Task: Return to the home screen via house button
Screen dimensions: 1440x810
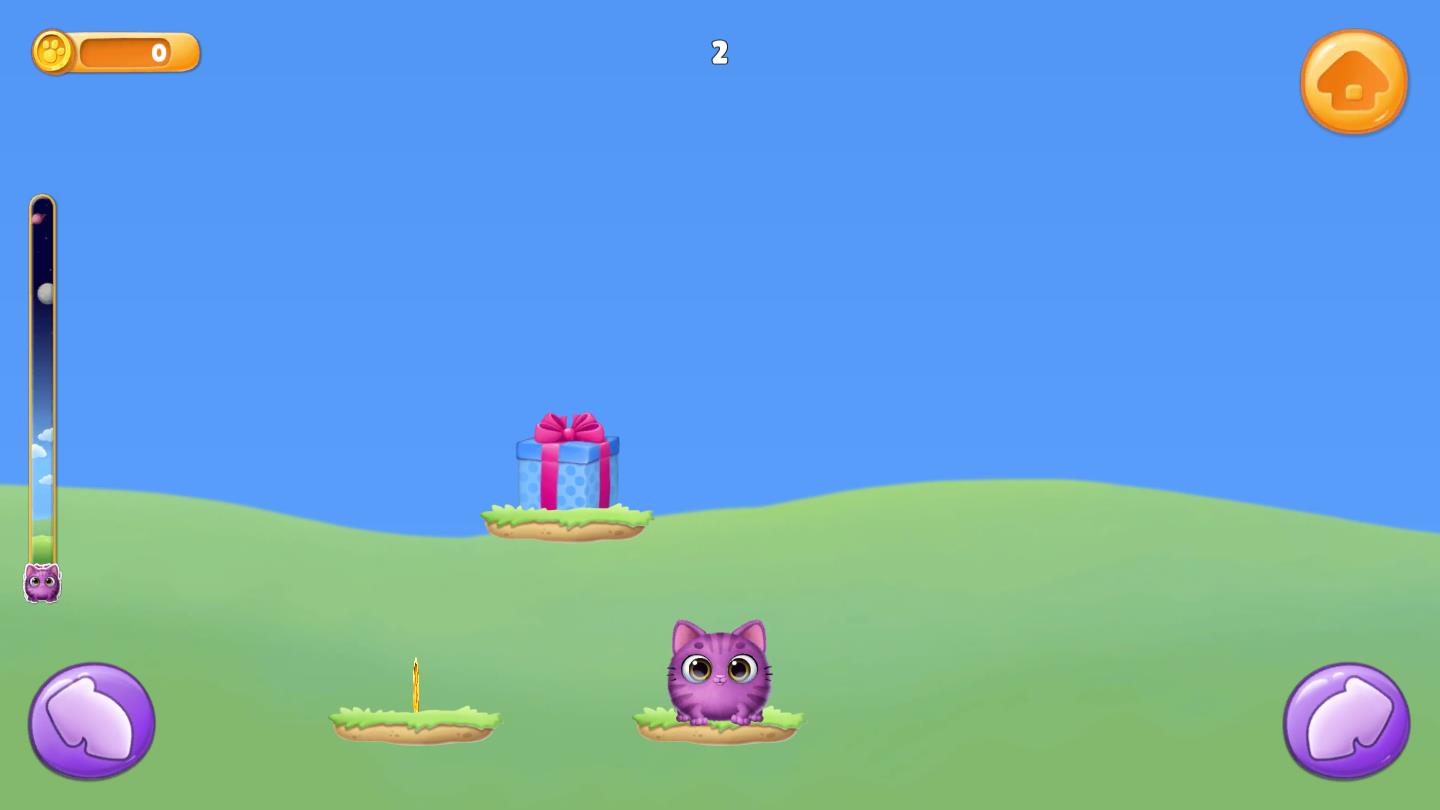Action: pos(1354,82)
